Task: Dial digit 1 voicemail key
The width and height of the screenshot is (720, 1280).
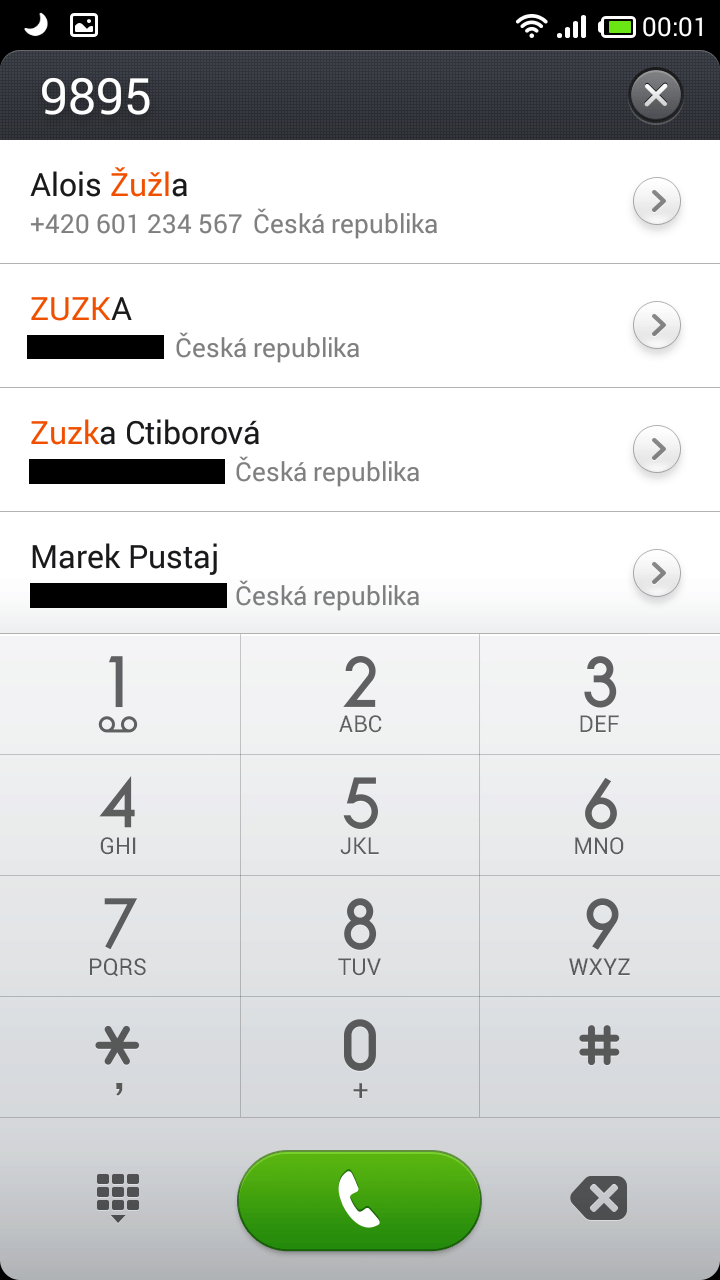Action: [119, 694]
